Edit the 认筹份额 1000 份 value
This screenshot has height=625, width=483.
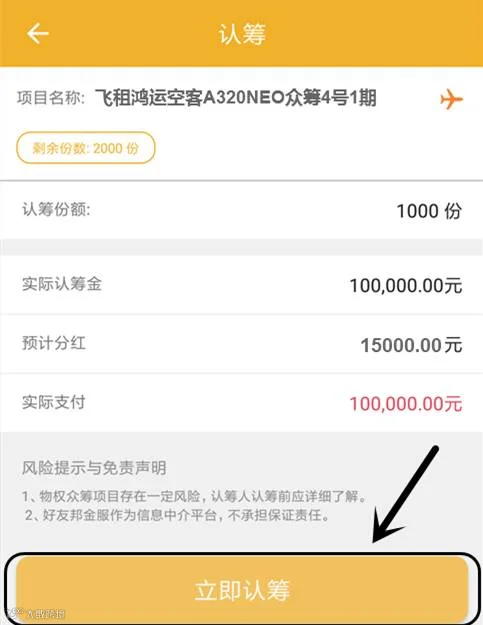(429, 211)
